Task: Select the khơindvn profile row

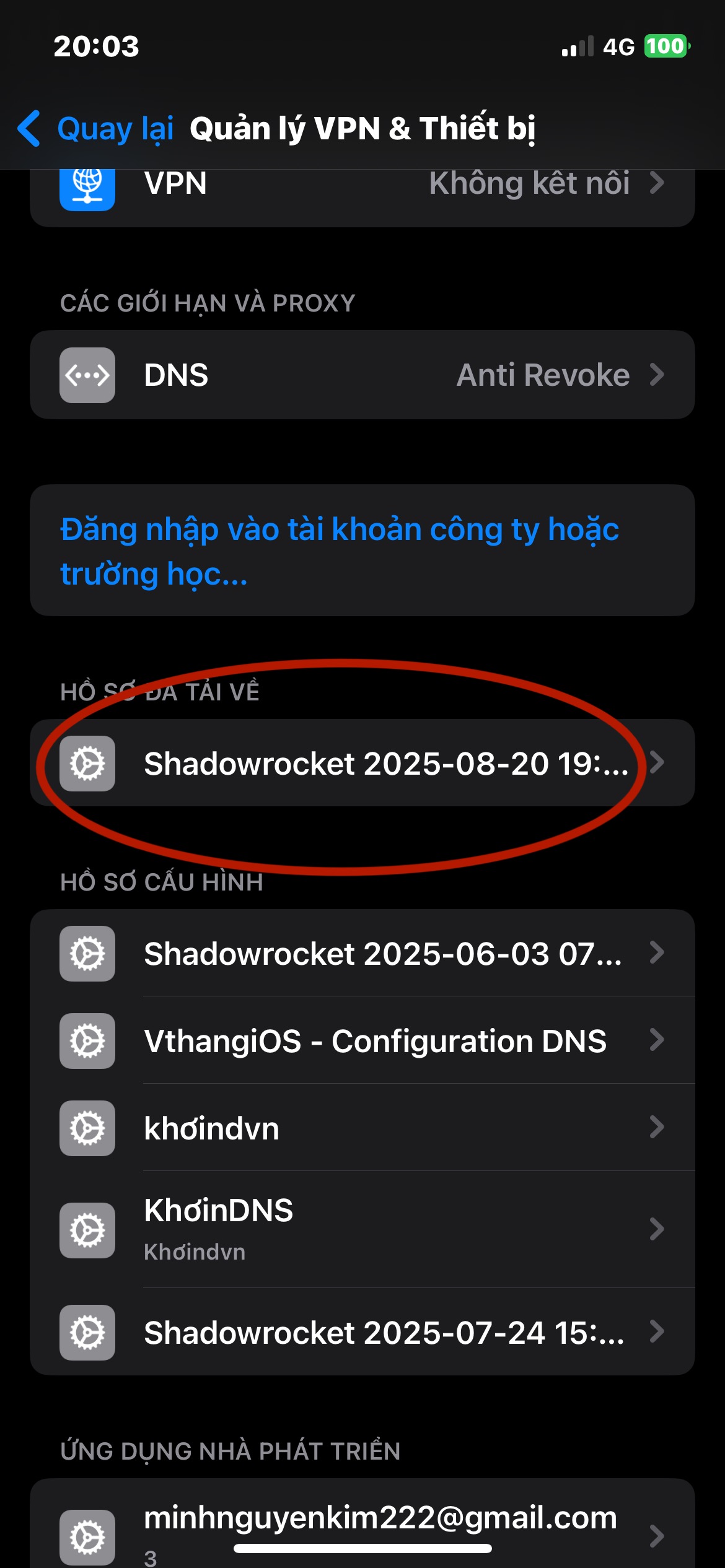Action: coord(362,1128)
